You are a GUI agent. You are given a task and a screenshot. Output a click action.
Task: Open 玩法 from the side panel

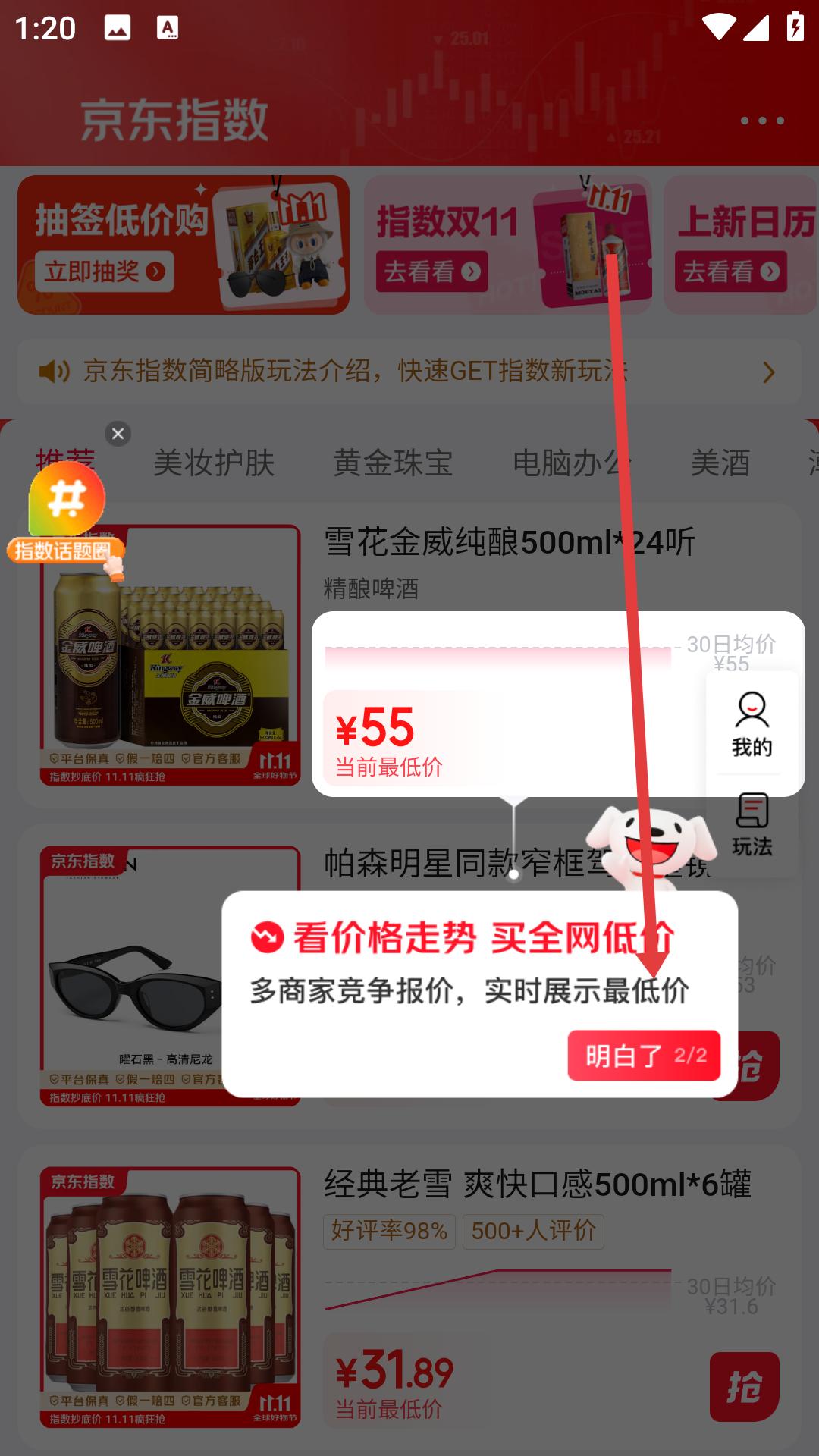point(752,825)
